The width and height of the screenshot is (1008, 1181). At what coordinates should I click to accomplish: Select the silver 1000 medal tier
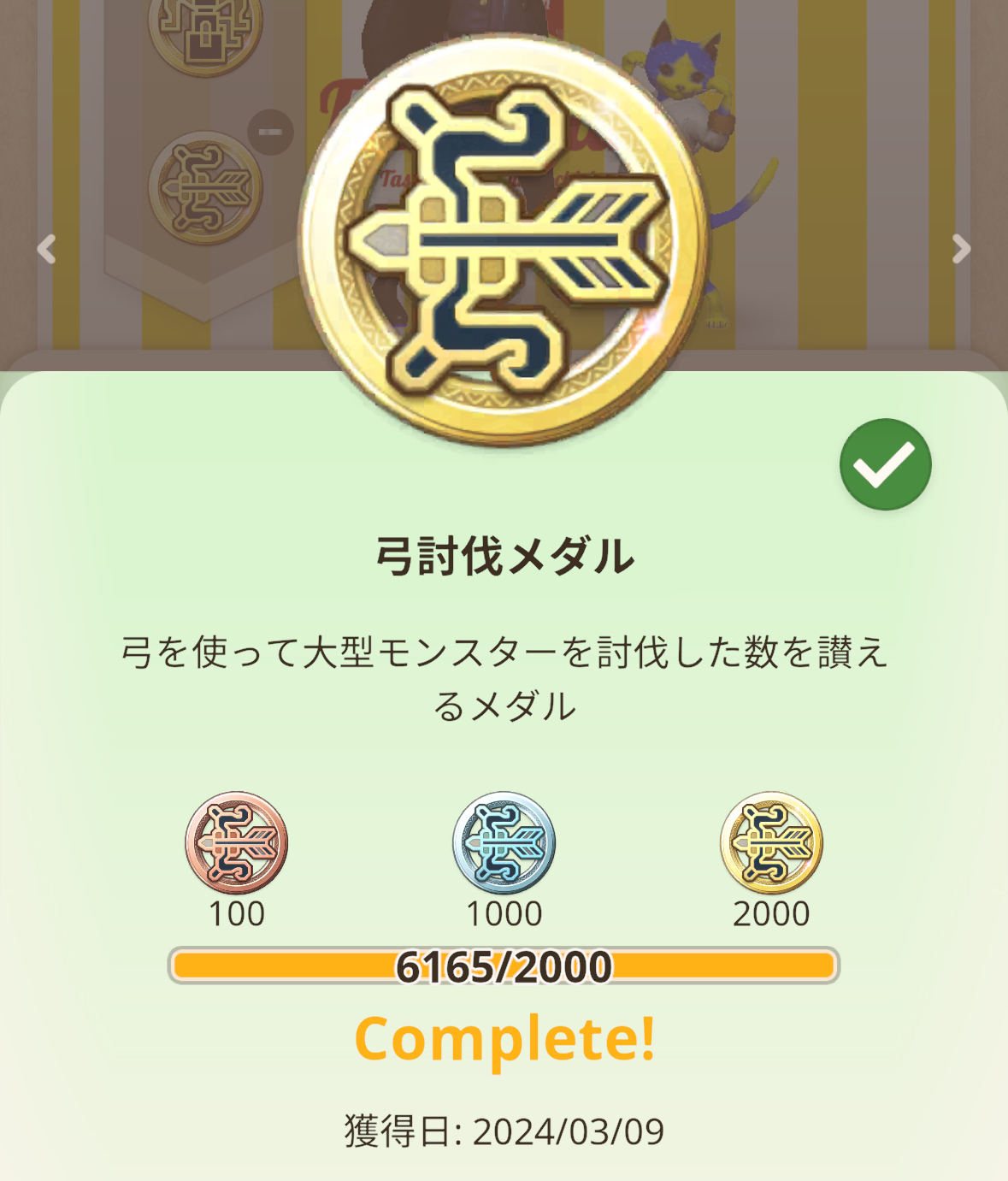[504, 843]
